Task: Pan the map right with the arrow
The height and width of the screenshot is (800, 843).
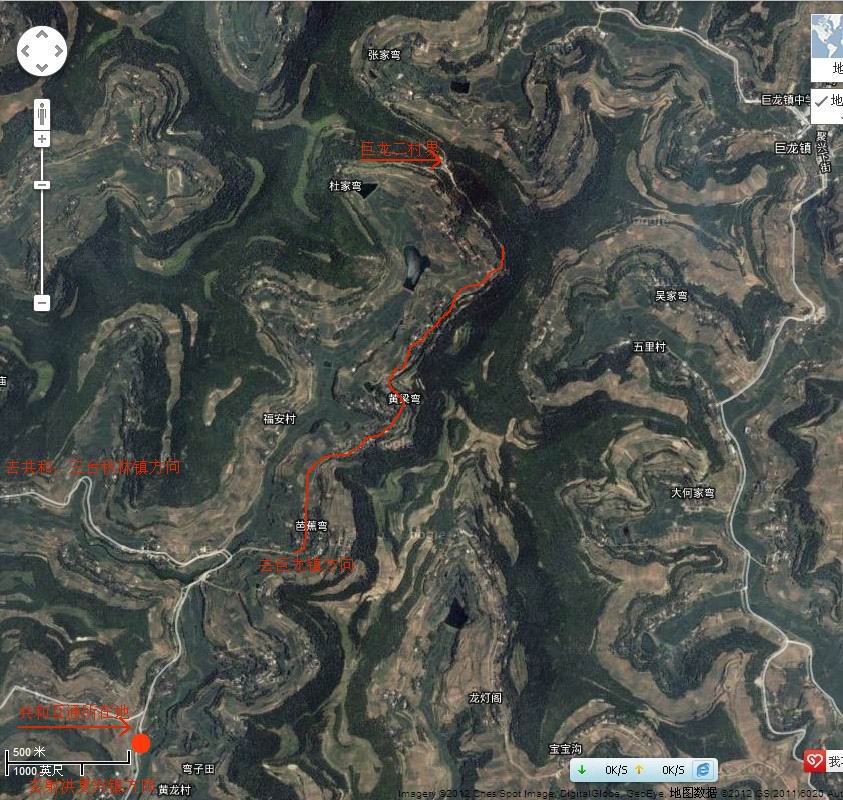Action: point(58,50)
